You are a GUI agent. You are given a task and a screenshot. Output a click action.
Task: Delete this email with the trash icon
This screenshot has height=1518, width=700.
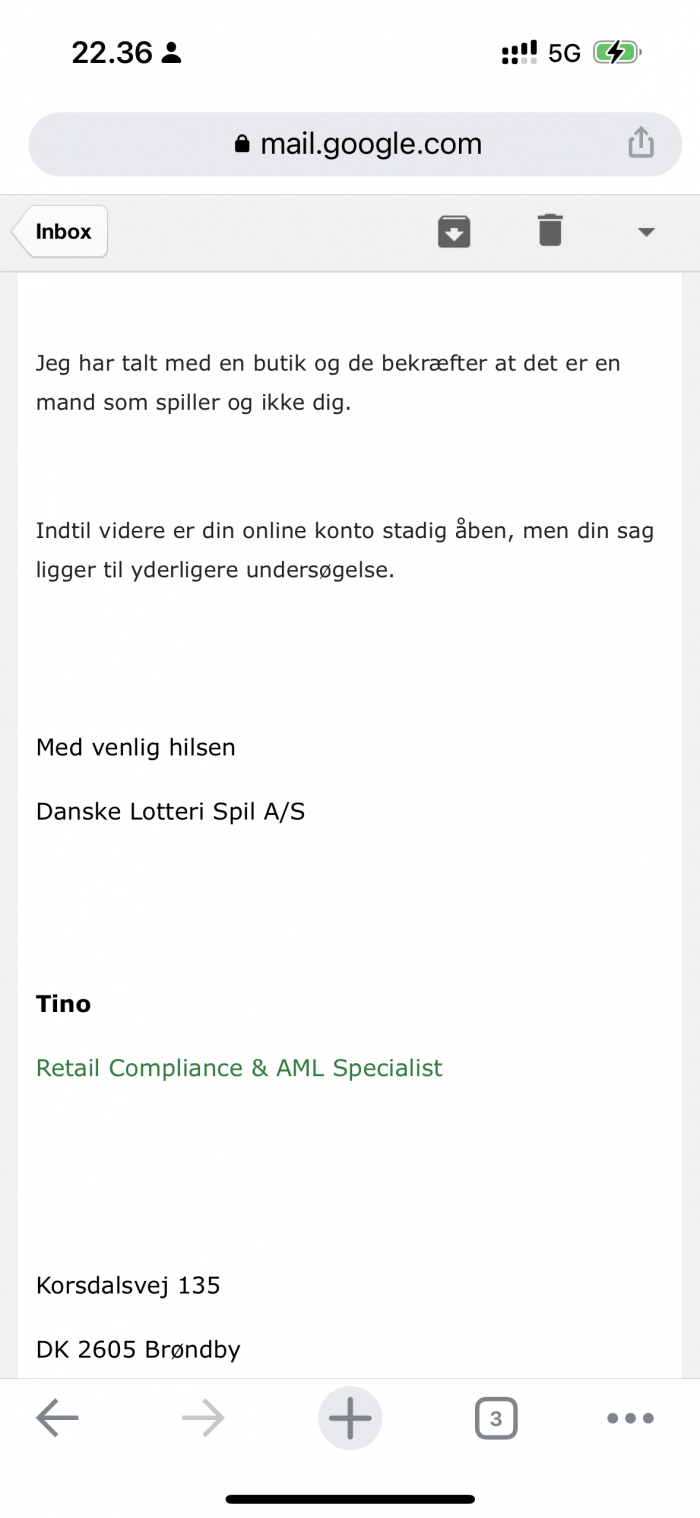(550, 230)
